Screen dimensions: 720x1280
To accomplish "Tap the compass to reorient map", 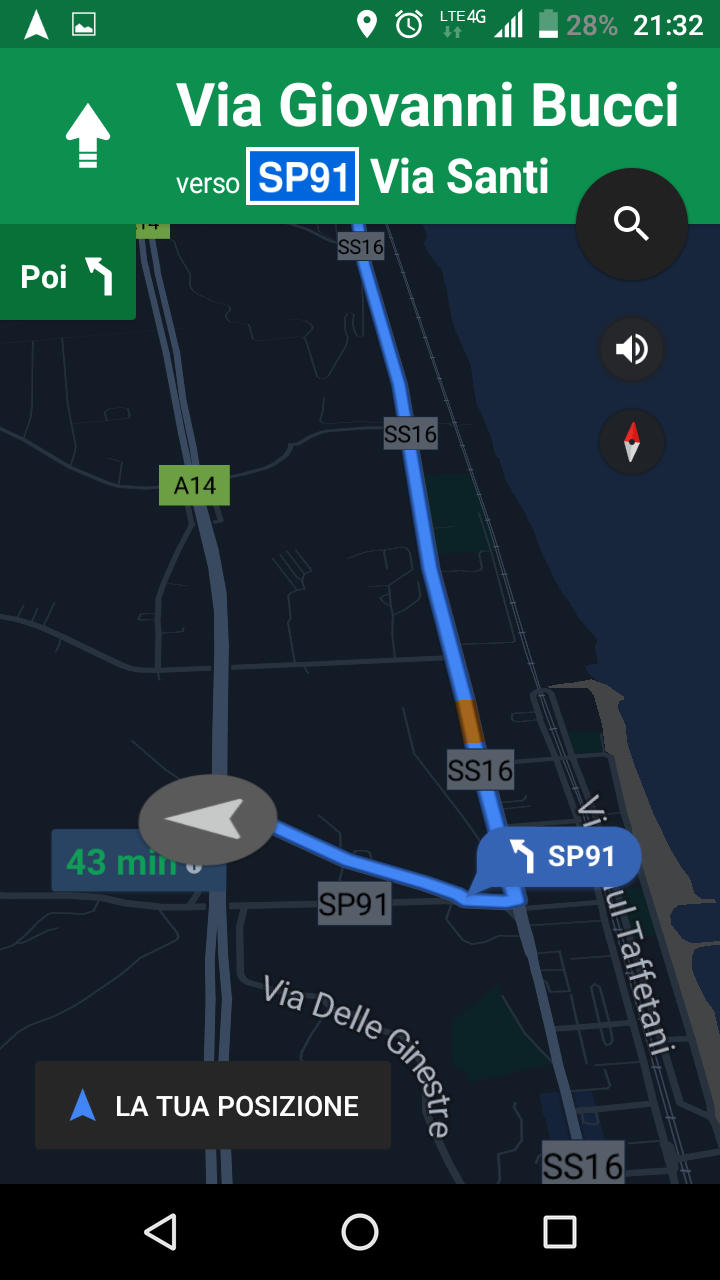I will point(631,441).
